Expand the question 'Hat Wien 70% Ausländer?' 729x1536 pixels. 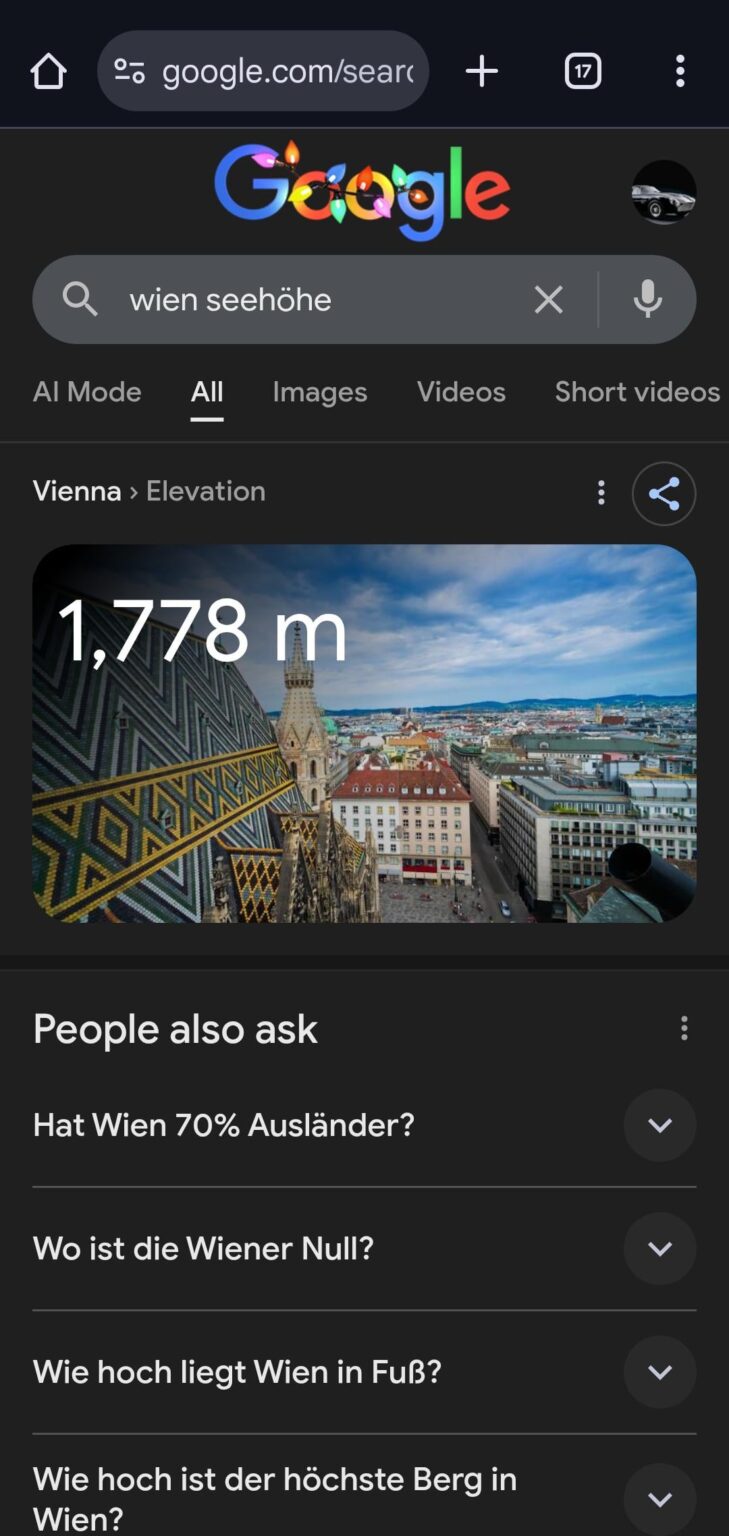coord(659,1125)
